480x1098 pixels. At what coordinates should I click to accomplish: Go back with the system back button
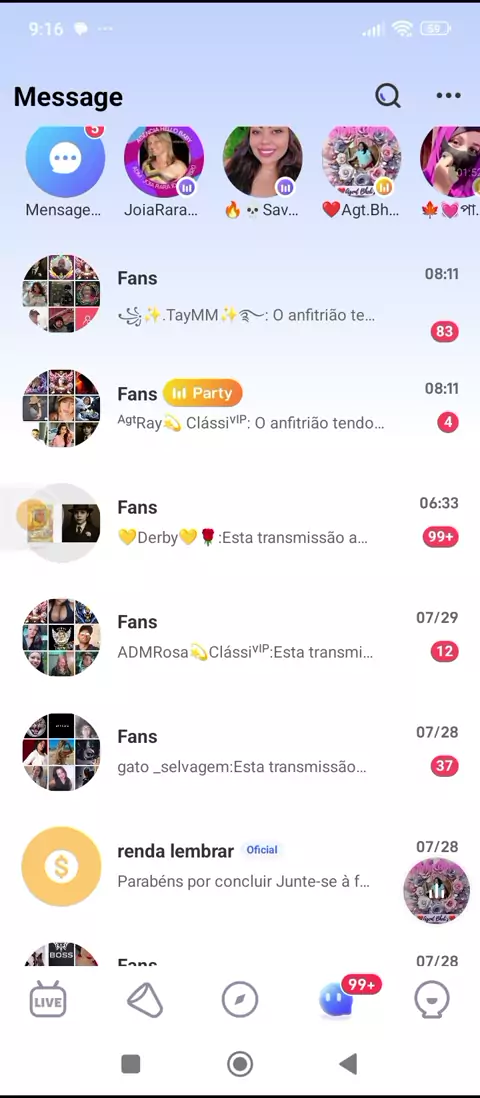click(348, 1064)
